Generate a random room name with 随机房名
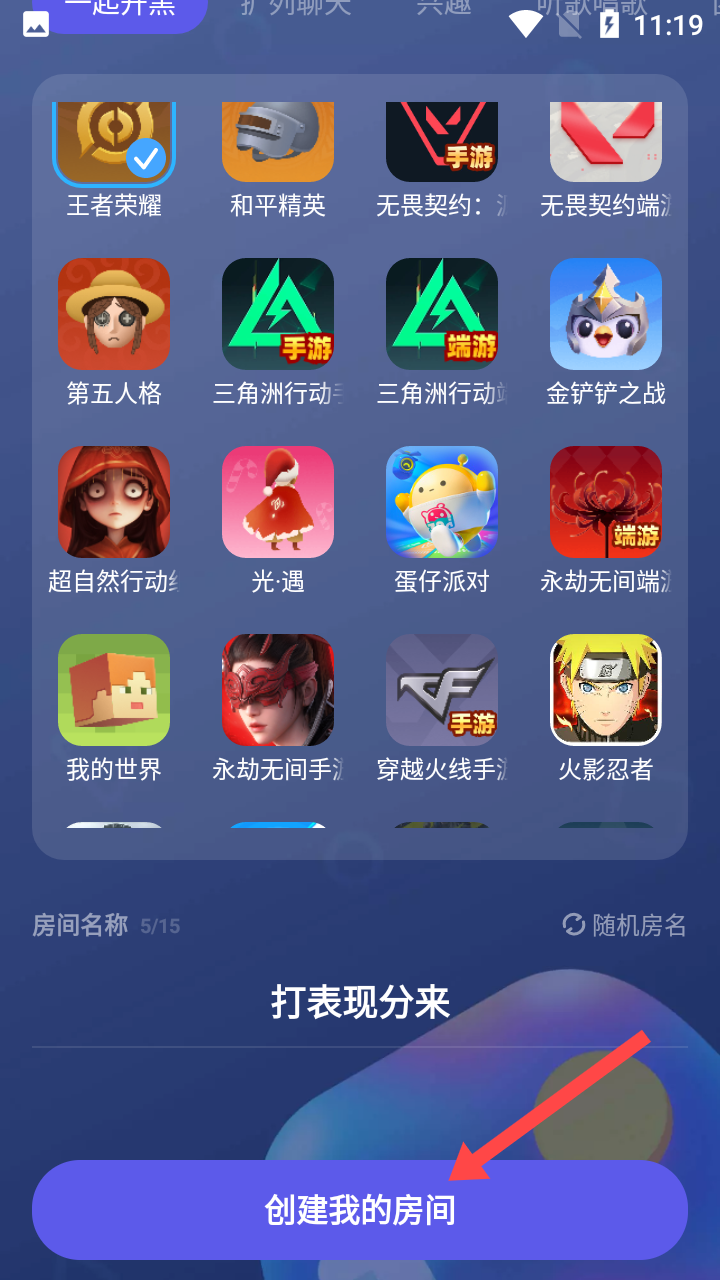The image size is (720, 1280). (625, 925)
